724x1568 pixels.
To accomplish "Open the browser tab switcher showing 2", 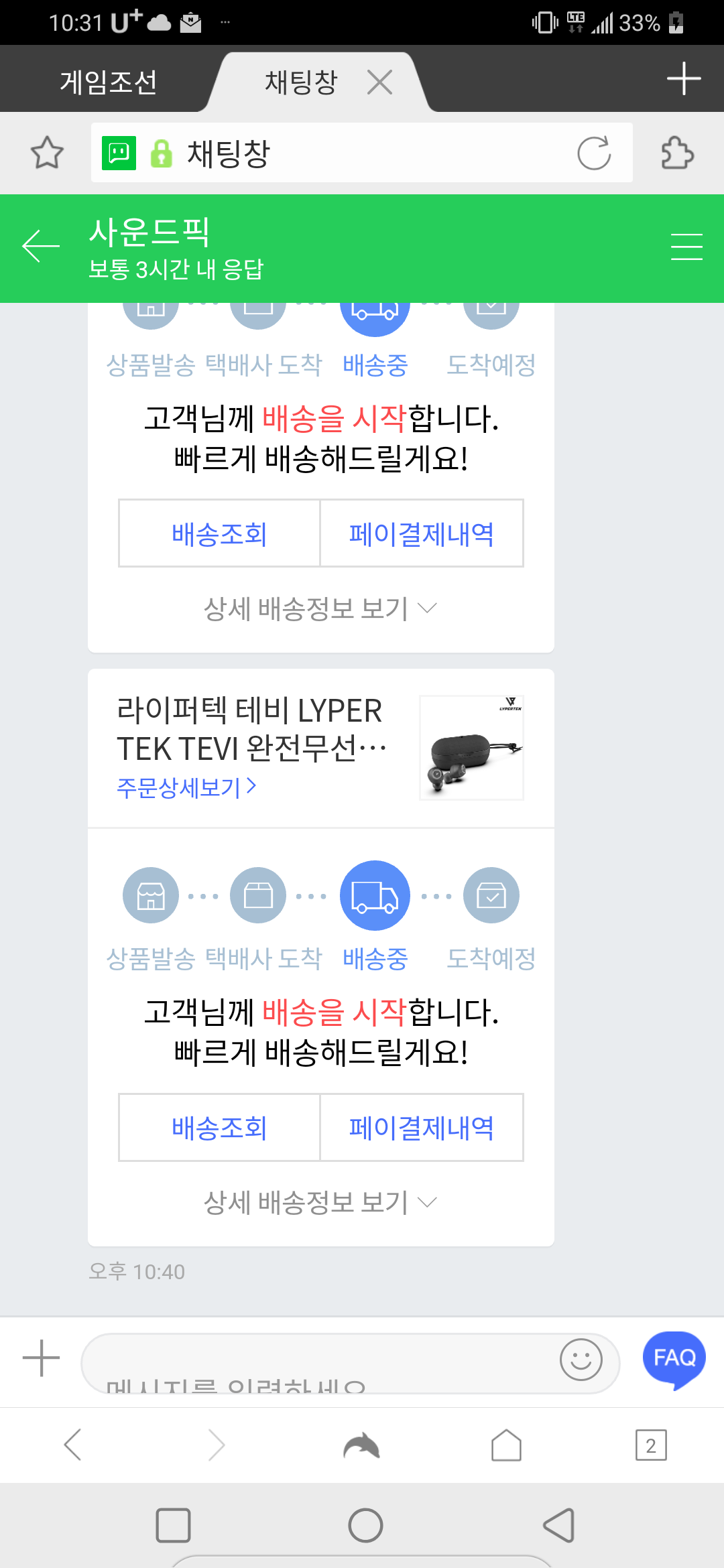I will point(650,1445).
